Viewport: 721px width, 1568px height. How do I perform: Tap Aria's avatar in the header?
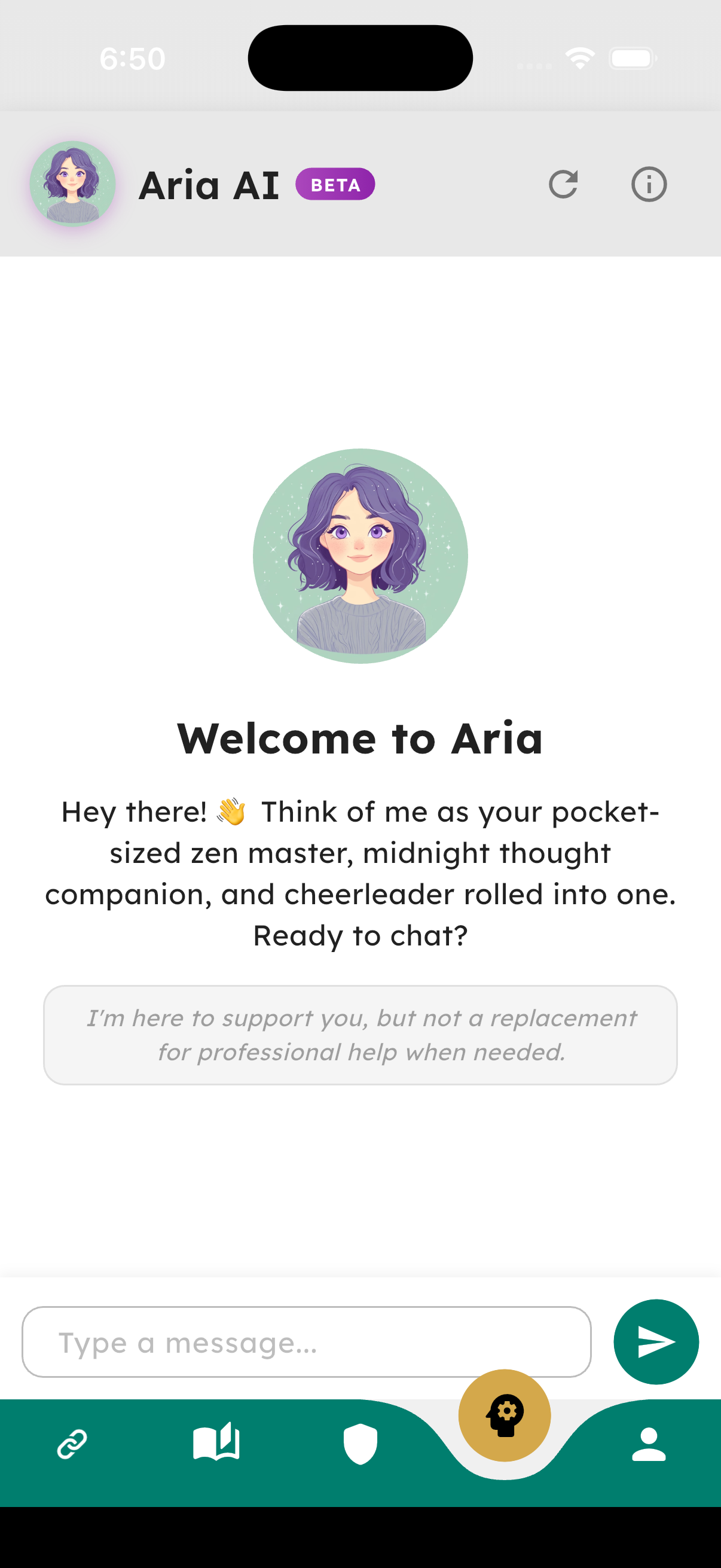pos(73,183)
